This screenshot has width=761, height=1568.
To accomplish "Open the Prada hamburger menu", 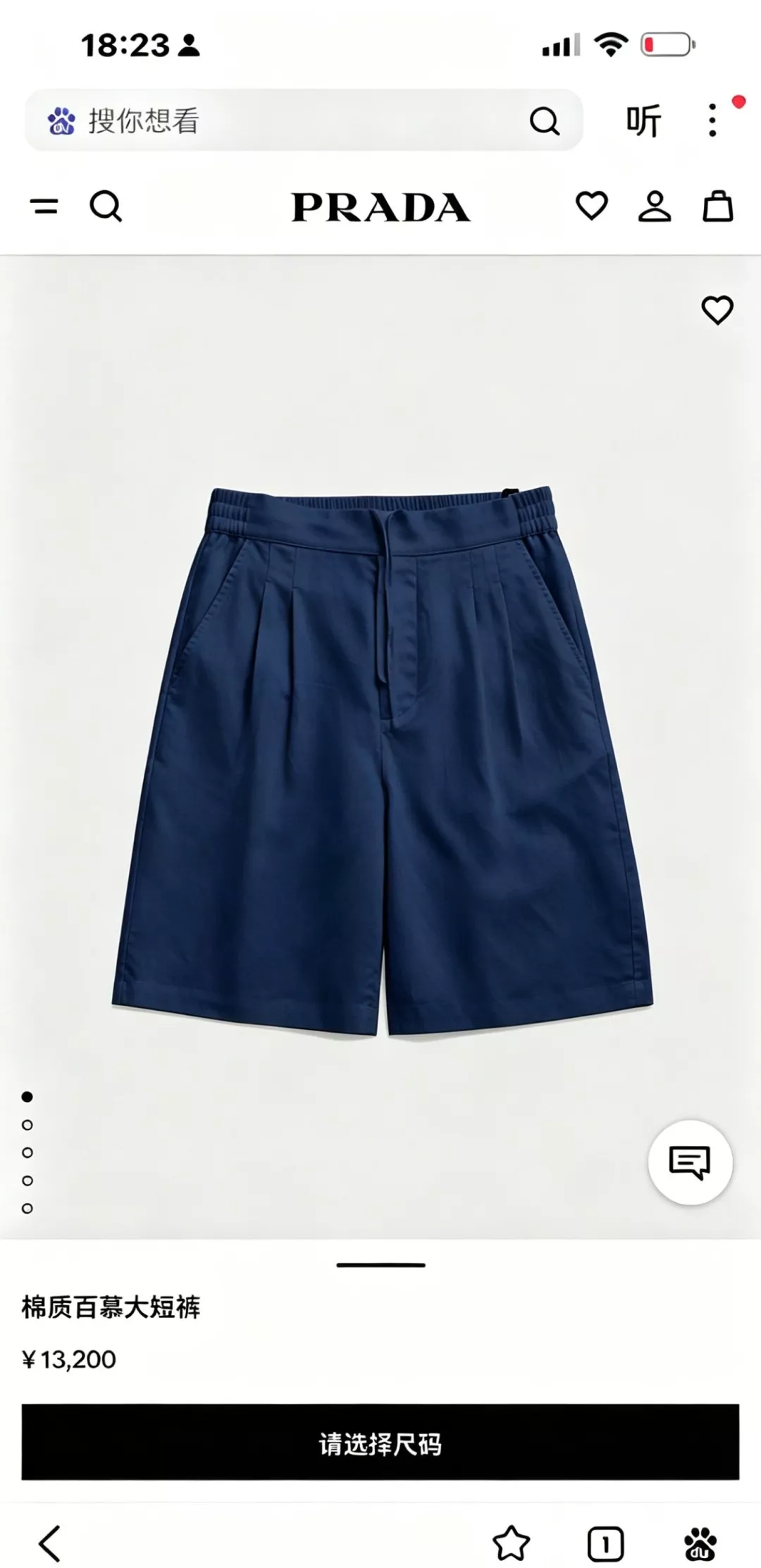I will [44, 206].
